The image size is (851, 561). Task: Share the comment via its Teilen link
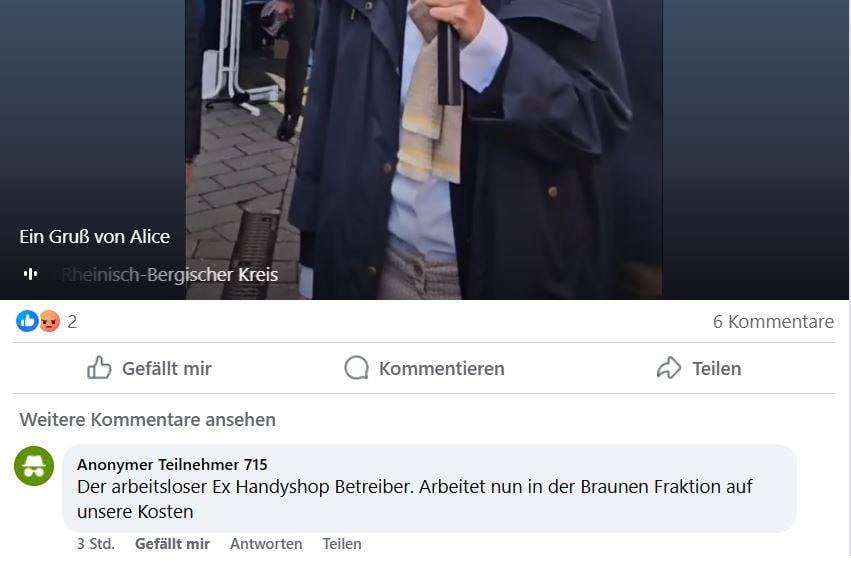(x=341, y=544)
